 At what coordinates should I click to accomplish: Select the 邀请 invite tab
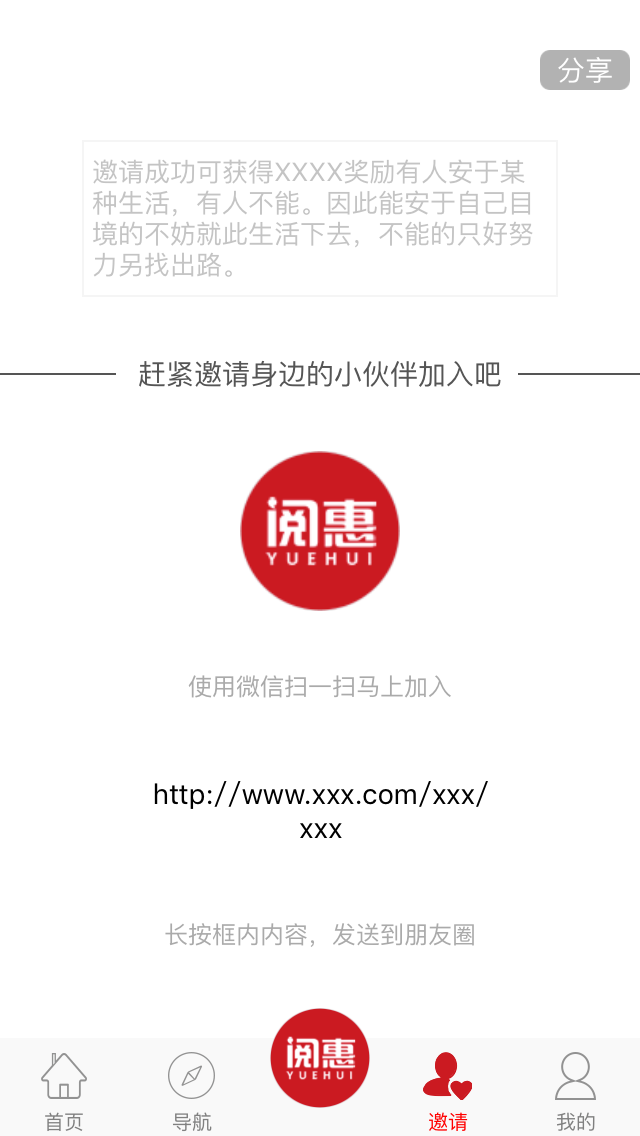[447, 1091]
